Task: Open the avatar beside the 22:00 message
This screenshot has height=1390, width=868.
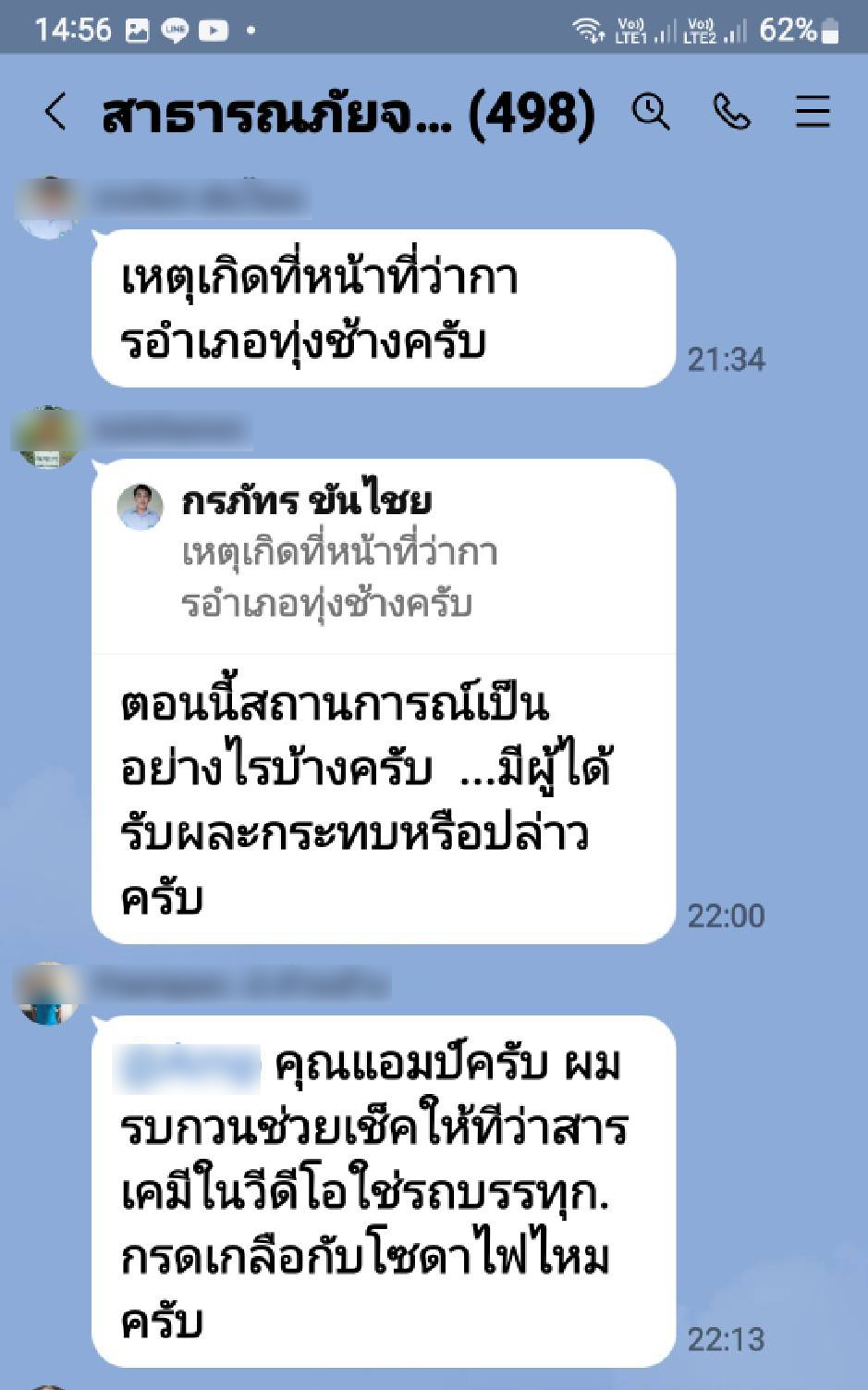Action: coord(46,437)
